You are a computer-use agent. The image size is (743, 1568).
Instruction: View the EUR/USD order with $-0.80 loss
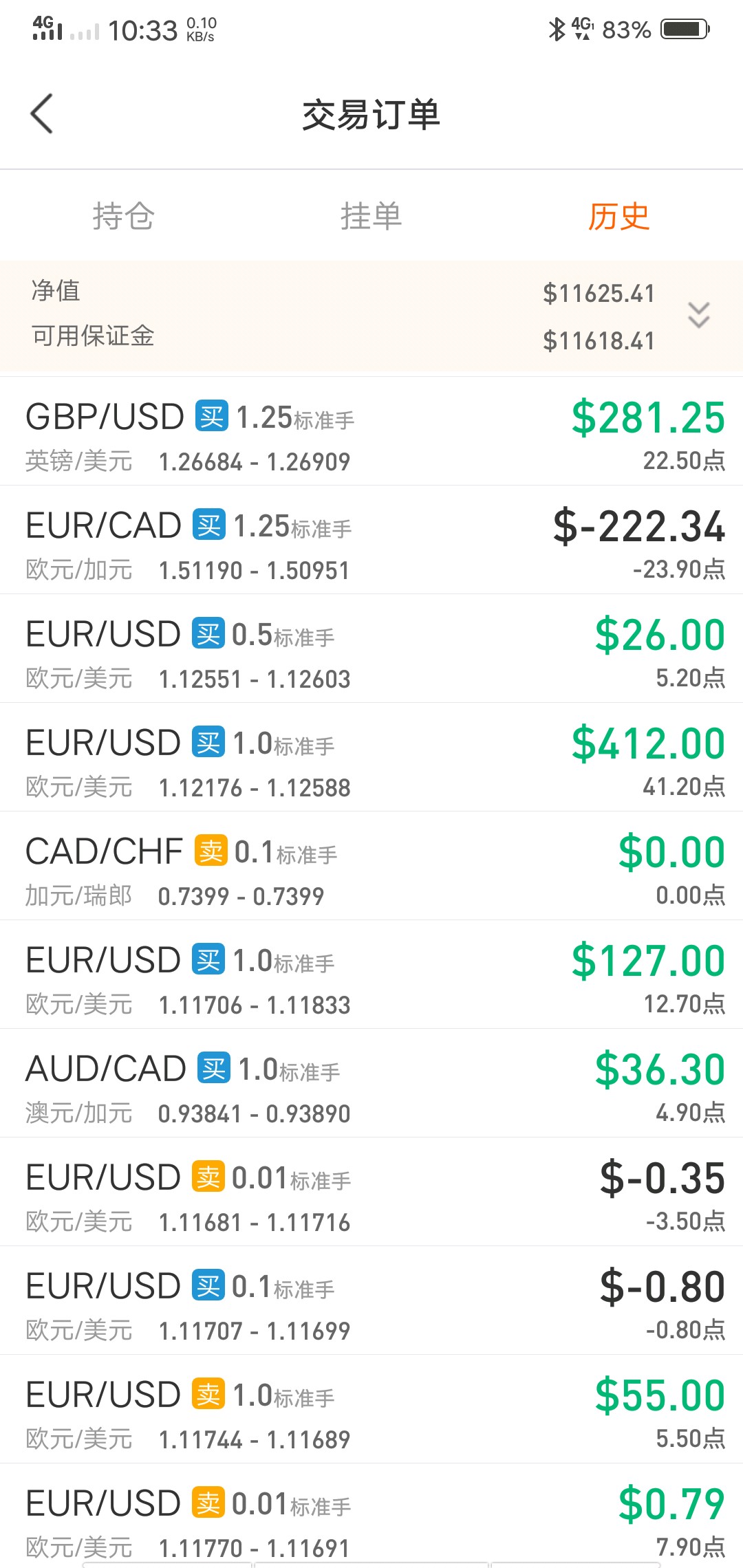(x=371, y=1300)
